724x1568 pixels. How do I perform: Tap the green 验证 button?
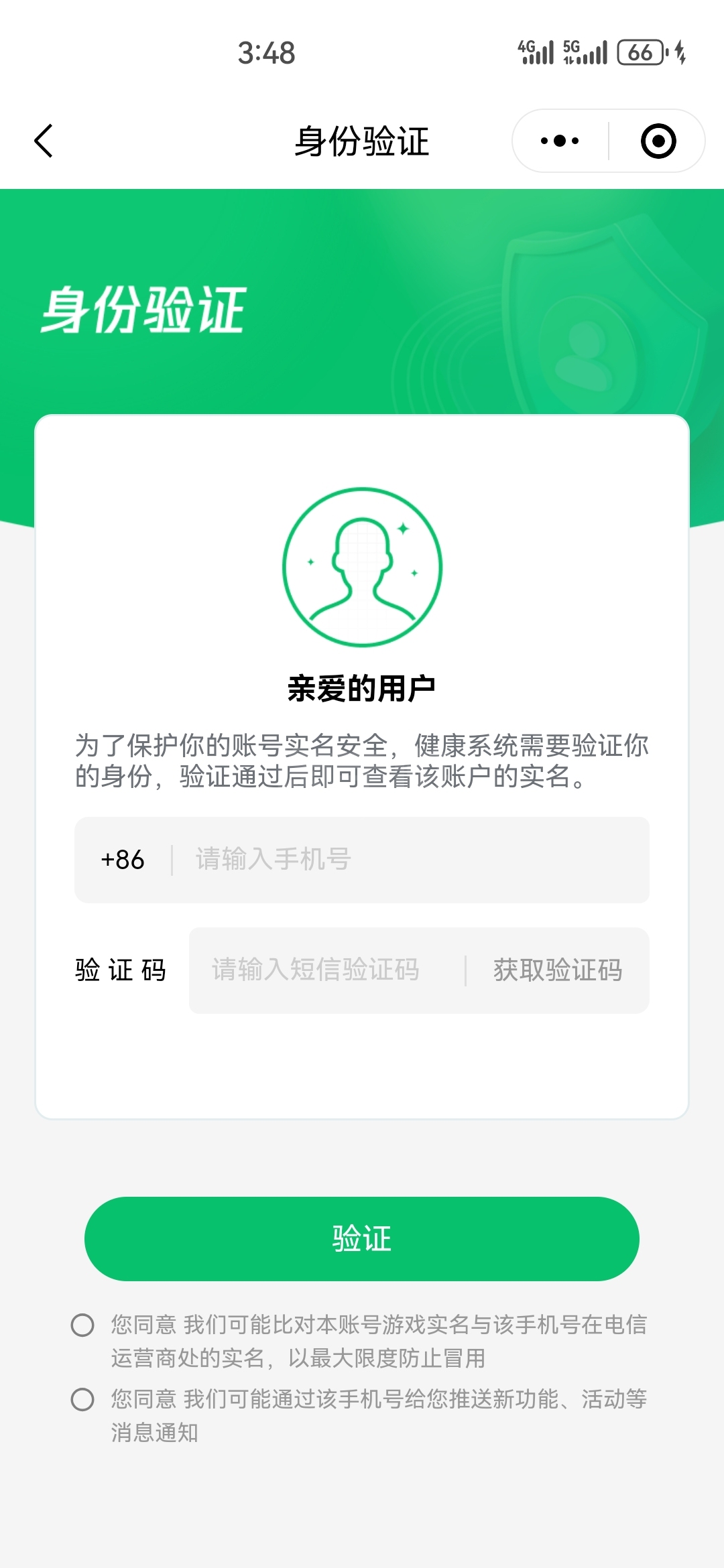coord(362,1238)
